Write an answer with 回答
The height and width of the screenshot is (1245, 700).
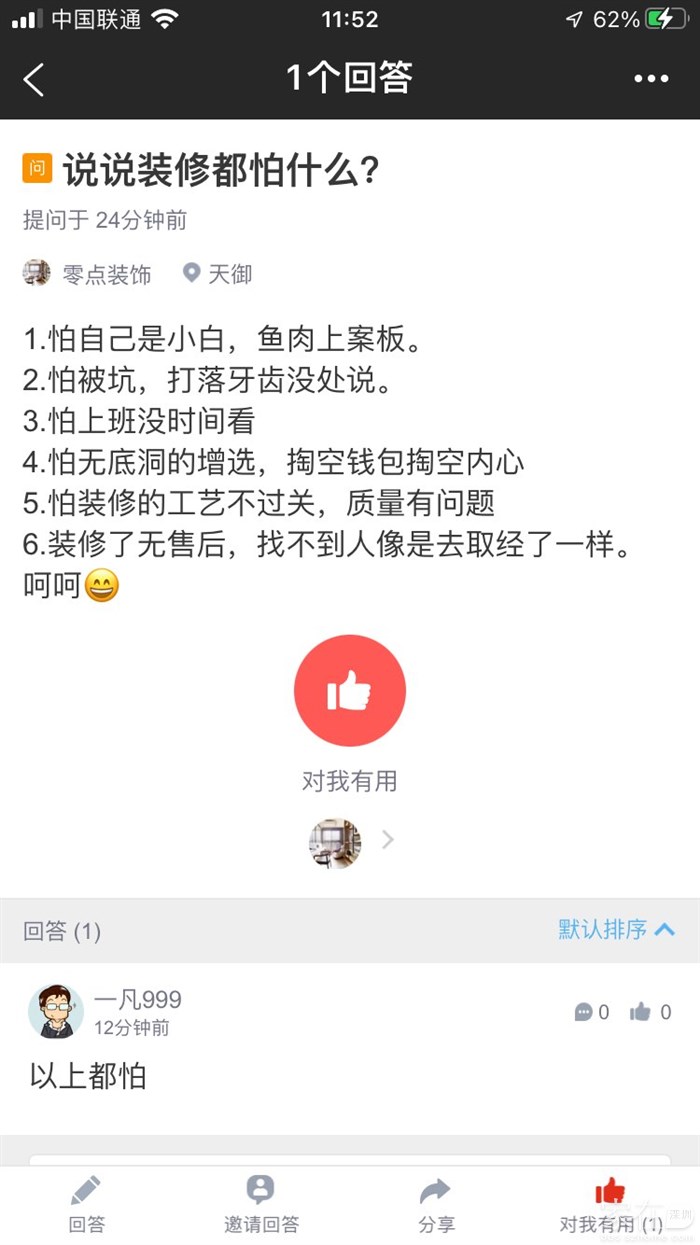click(86, 1204)
